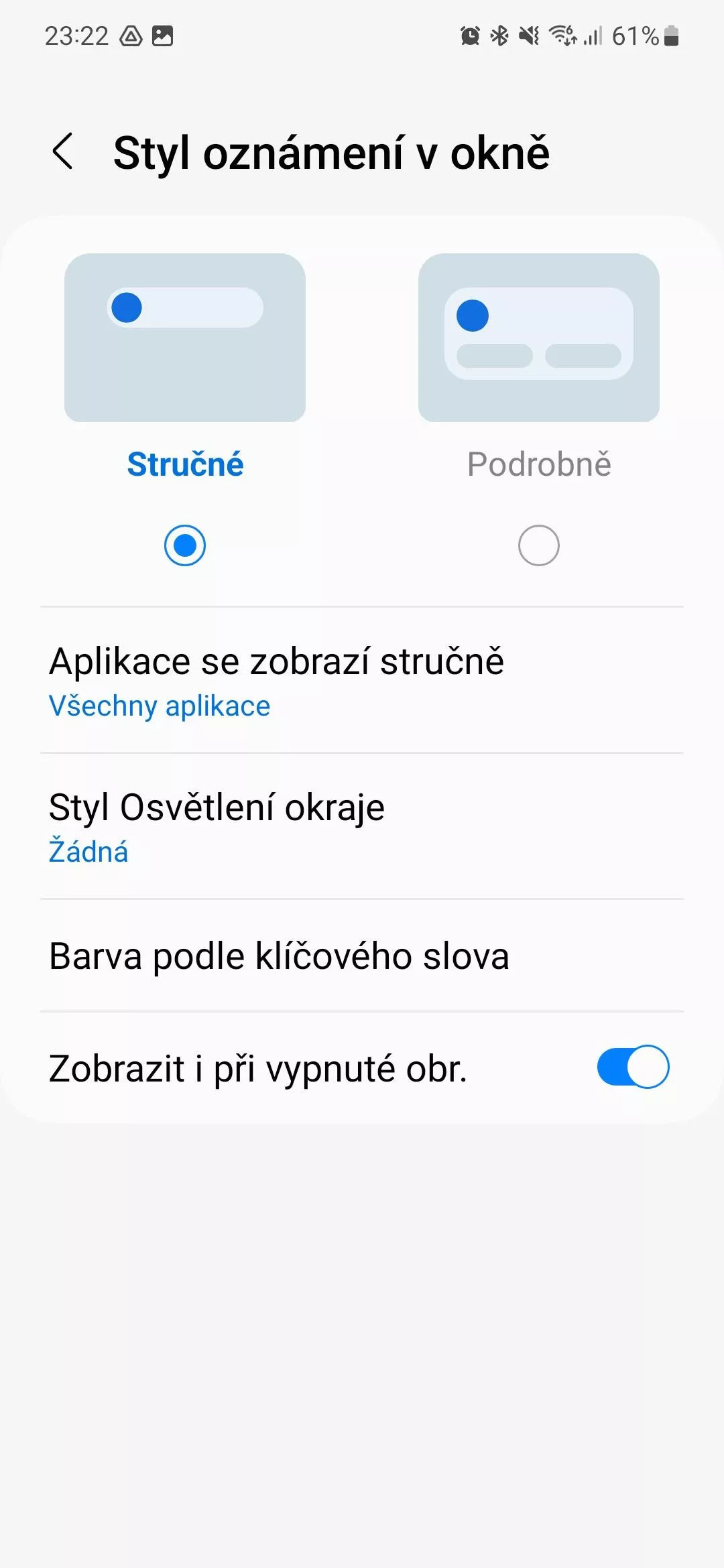The width and height of the screenshot is (724, 1568).
Task: Open Barva podle klíčového slova
Action: coord(362,956)
